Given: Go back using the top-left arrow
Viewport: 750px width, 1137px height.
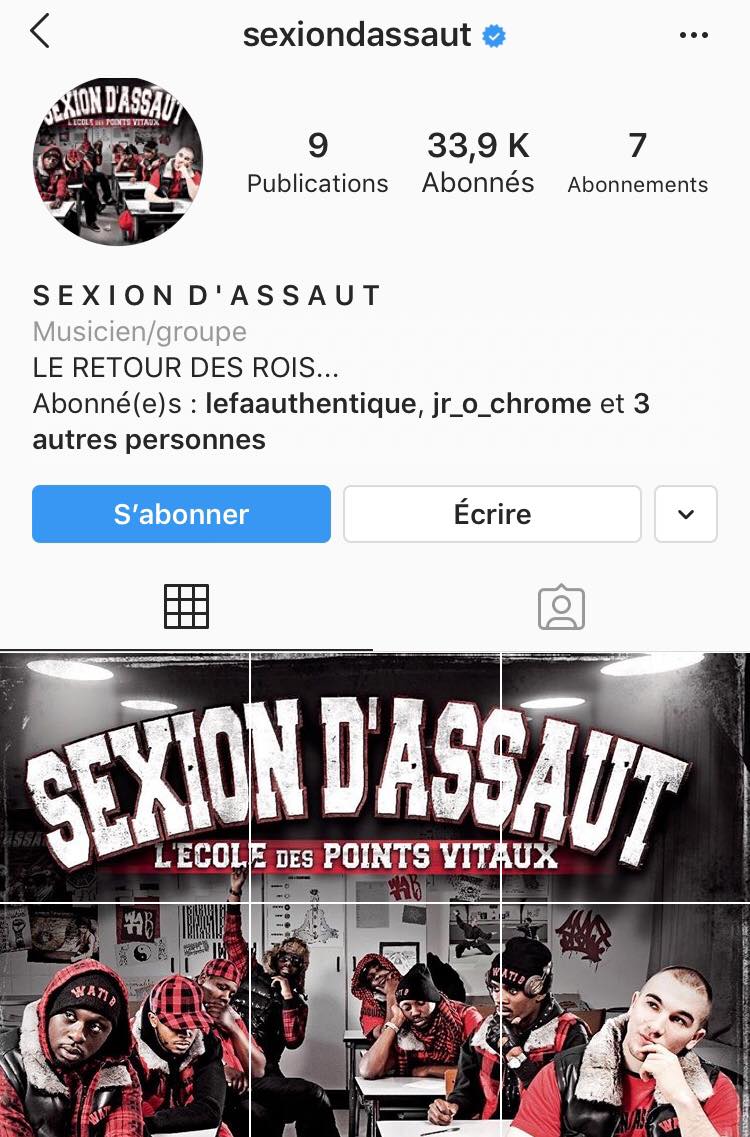Looking at the screenshot, I should (x=40, y=32).
